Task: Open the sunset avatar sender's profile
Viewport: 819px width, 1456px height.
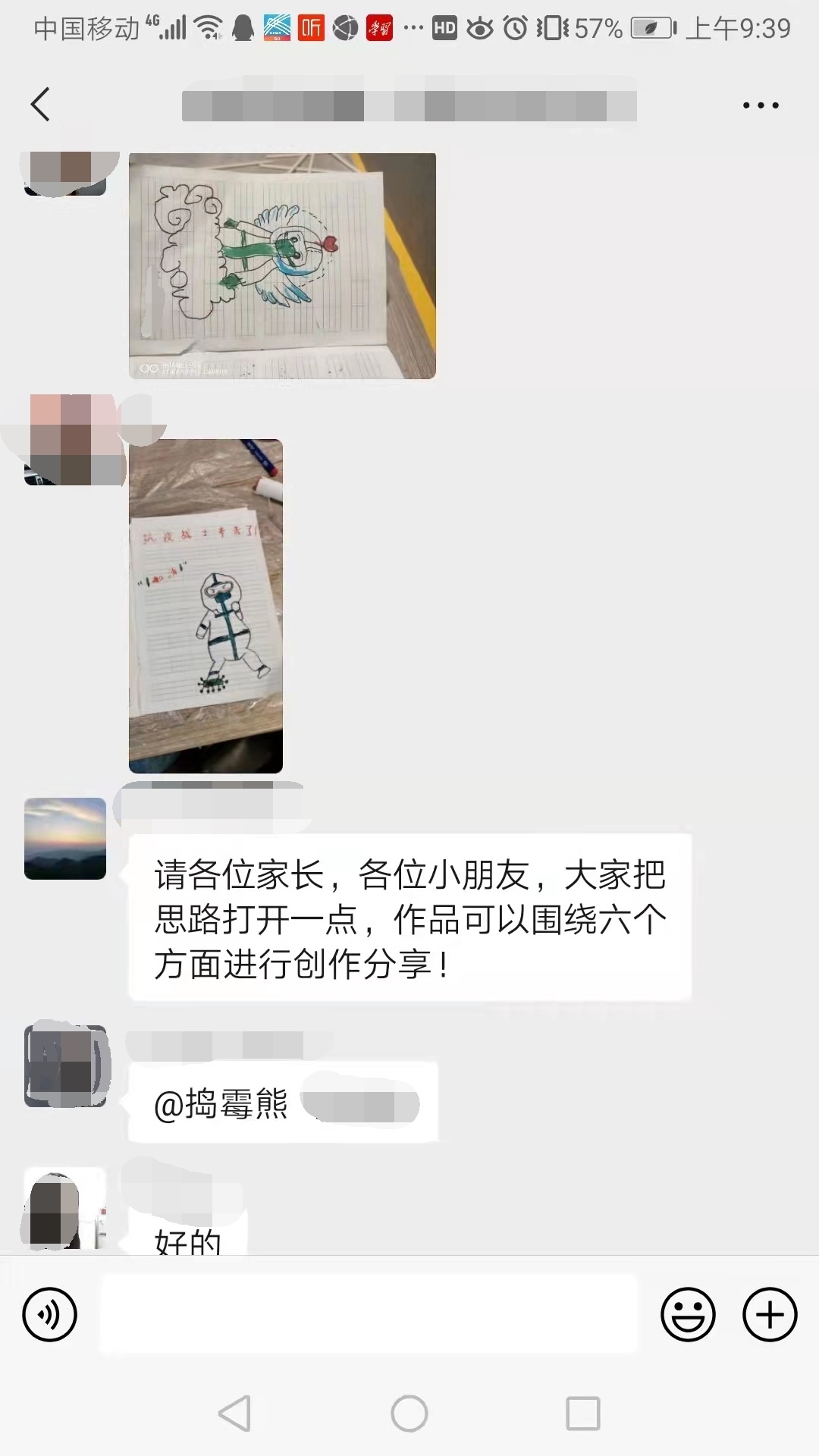Action: coord(65,839)
